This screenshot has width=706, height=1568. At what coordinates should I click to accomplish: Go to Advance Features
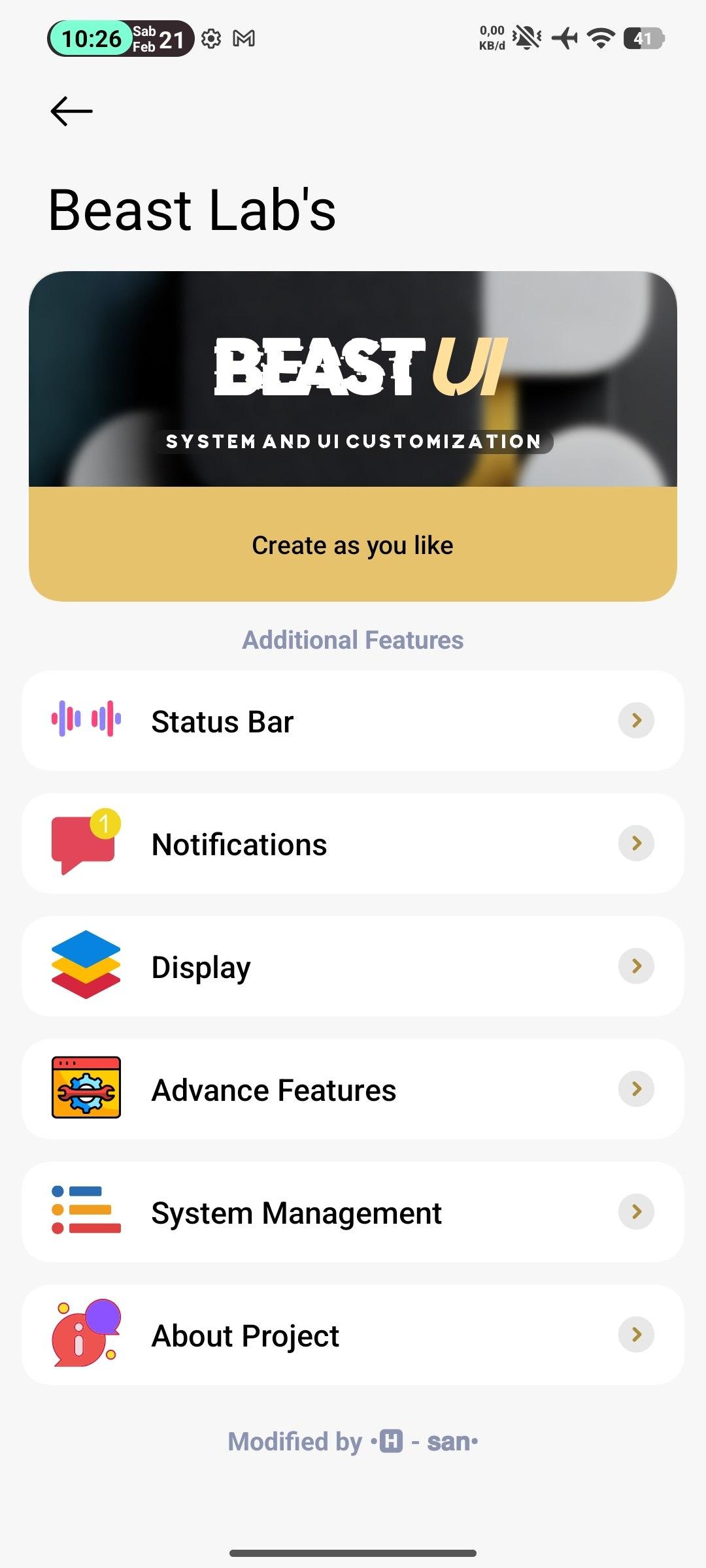click(x=353, y=1090)
